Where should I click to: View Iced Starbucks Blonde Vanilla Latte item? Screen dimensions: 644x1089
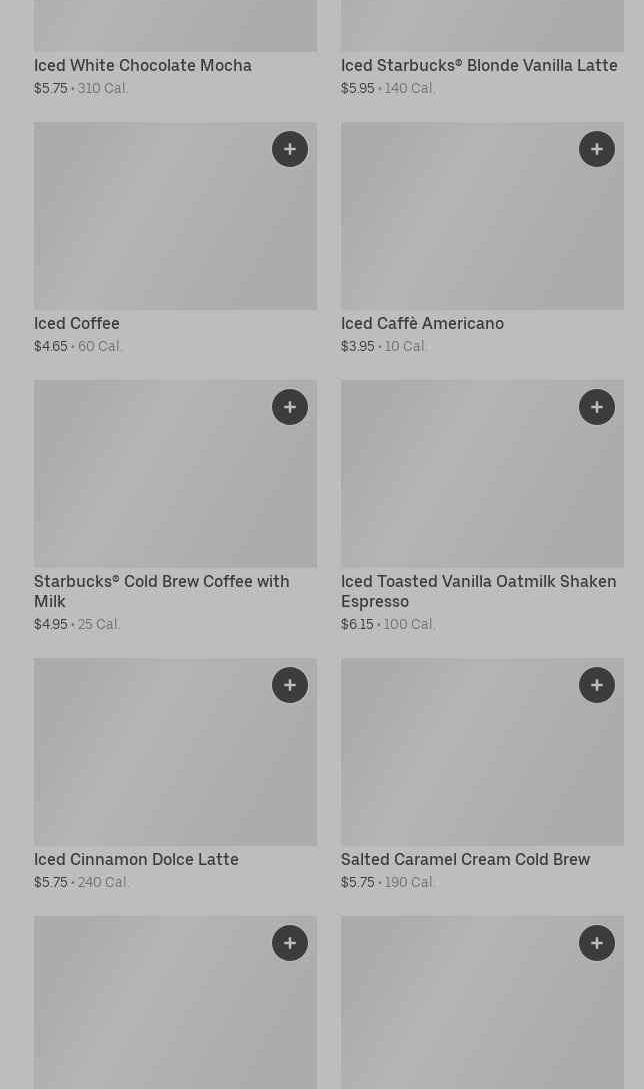479,66
